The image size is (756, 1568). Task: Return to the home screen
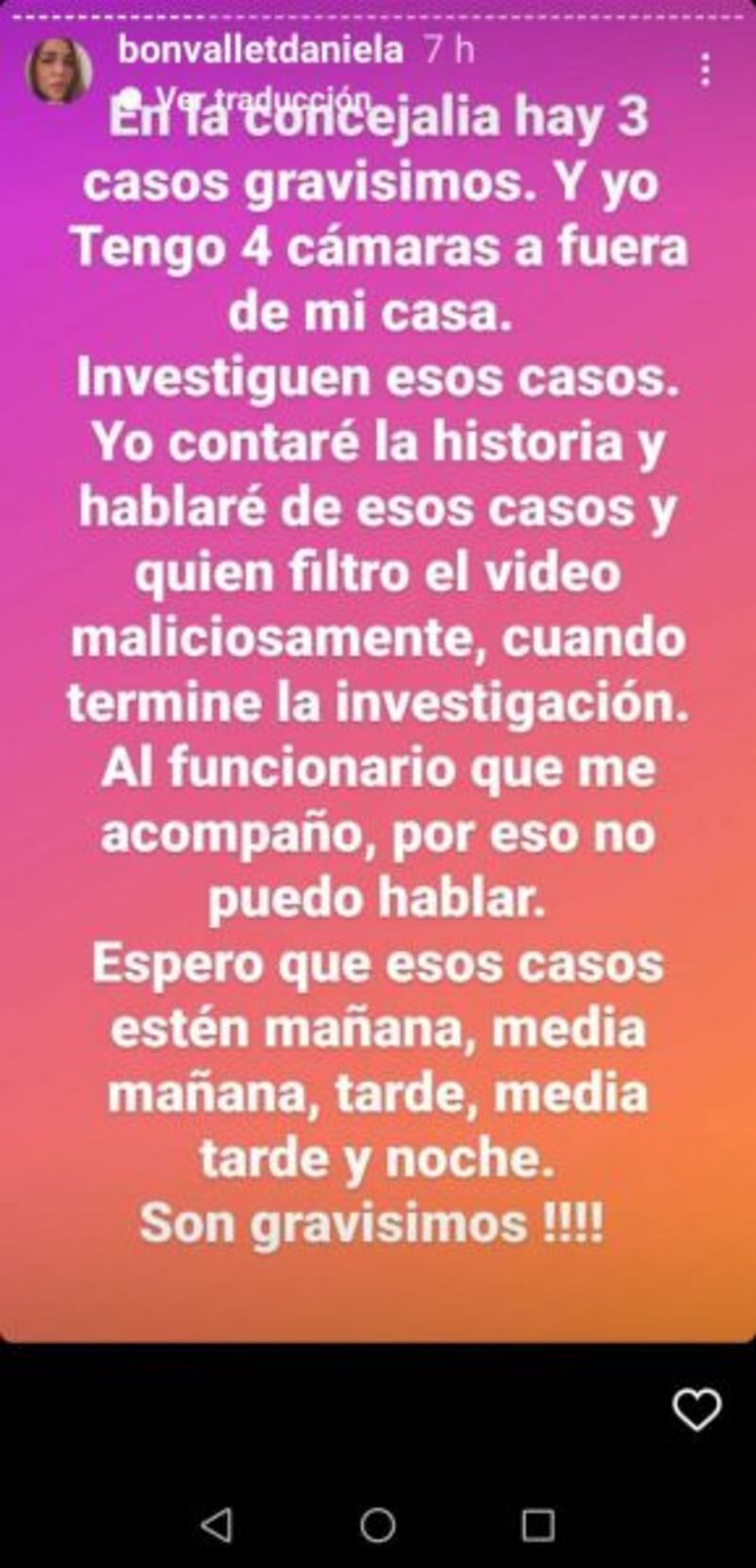[378, 1524]
